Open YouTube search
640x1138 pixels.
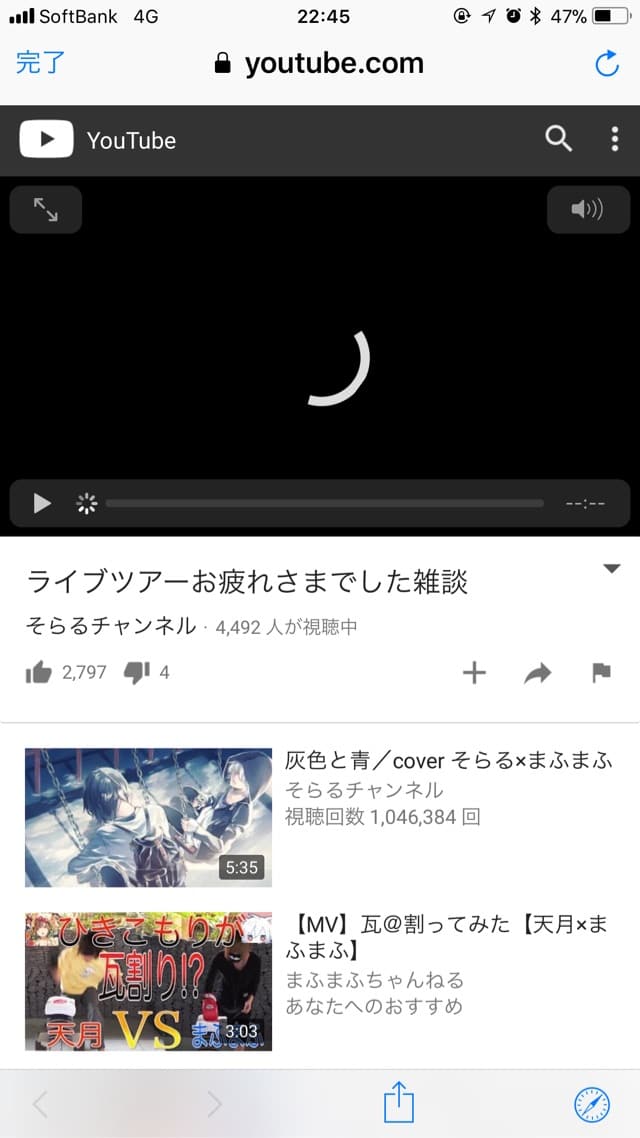pos(558,139)
